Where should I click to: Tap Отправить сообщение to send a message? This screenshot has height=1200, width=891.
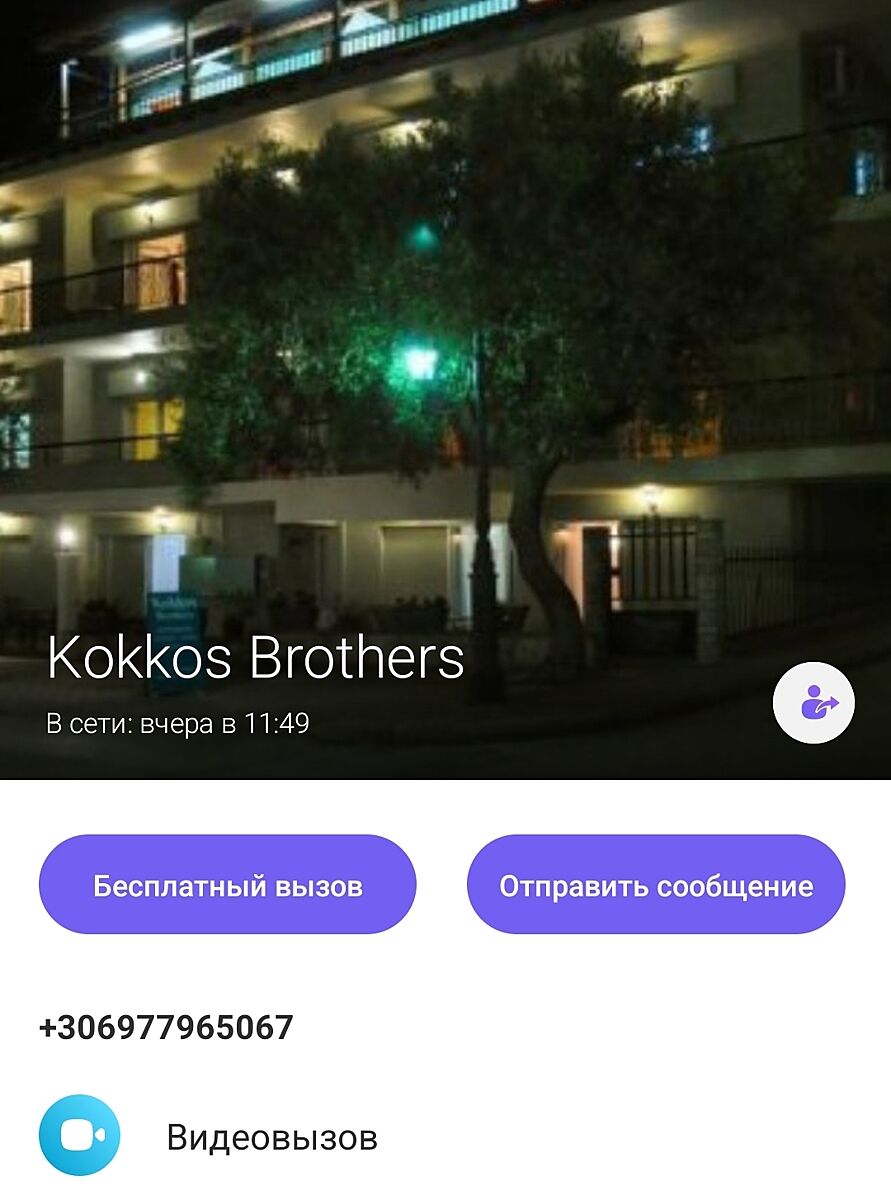point(656,885)
